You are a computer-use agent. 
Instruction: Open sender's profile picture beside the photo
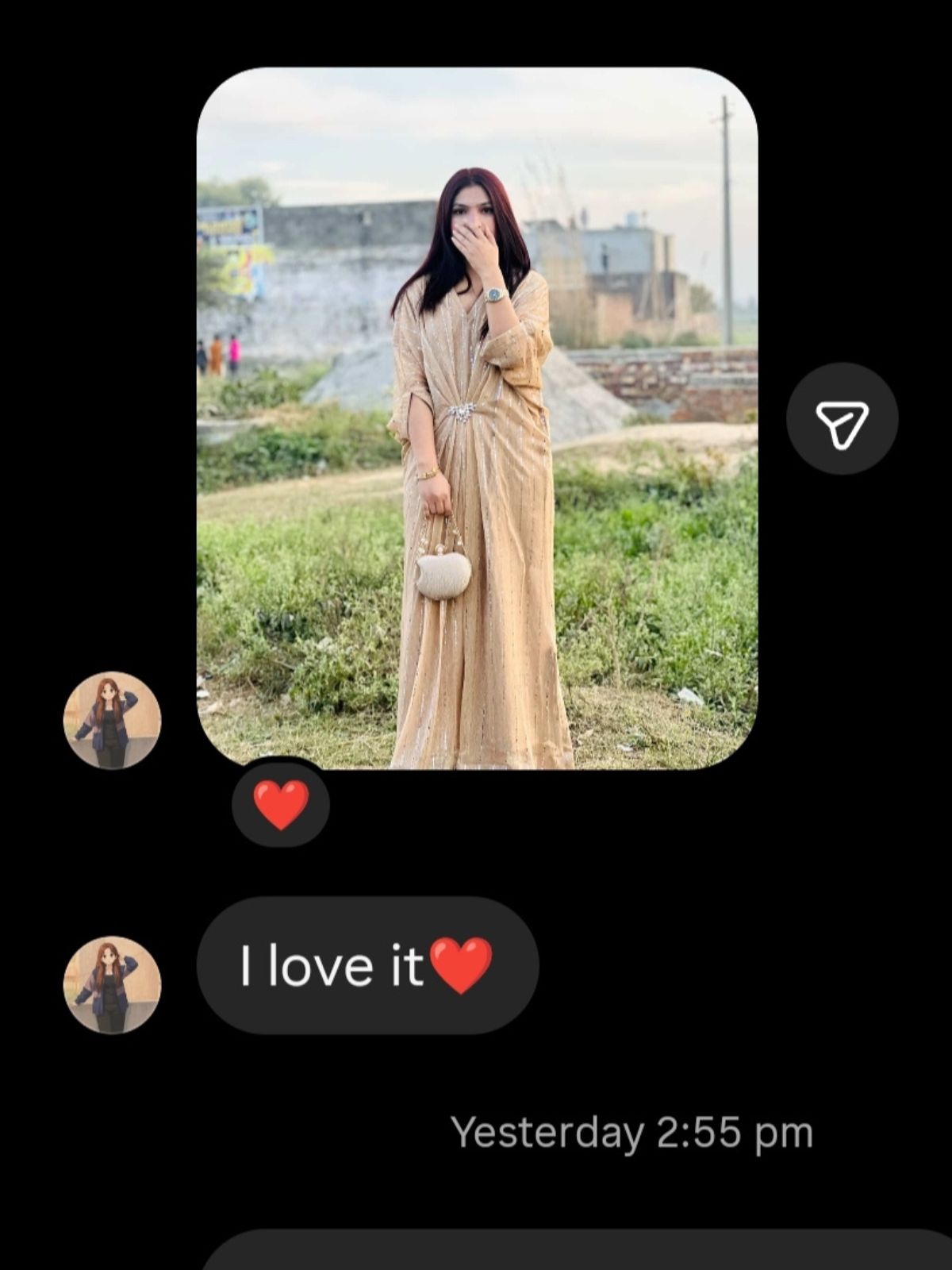112,721
